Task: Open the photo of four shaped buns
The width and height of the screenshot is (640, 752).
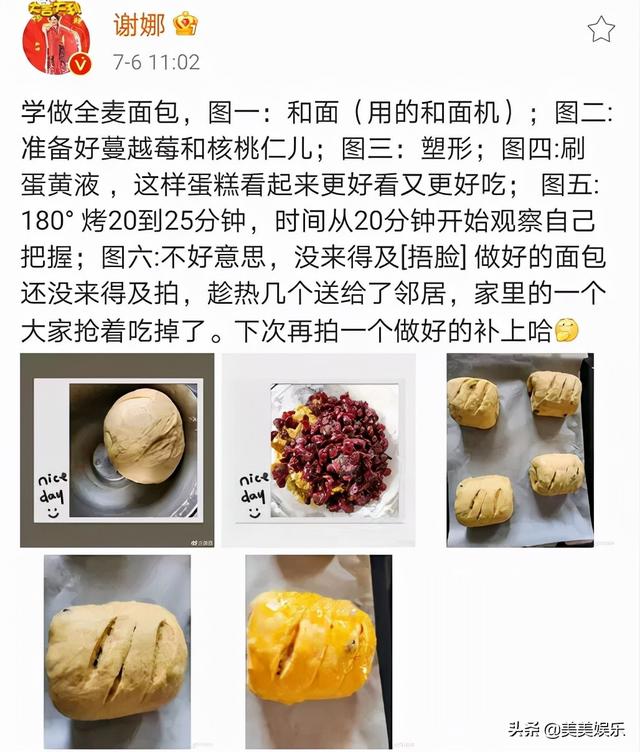Action: tap(519, 450)
